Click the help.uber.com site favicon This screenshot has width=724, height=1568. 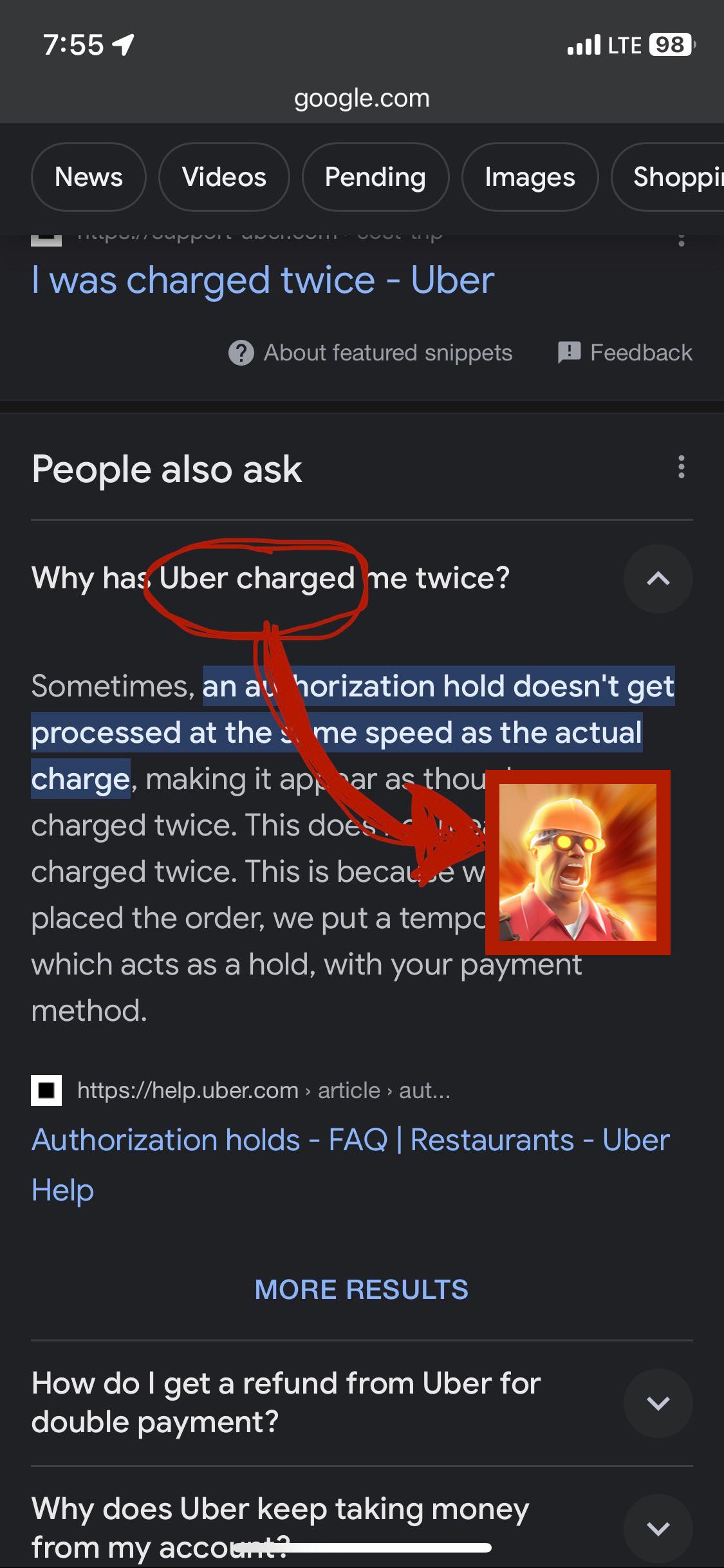(47, 1090)
